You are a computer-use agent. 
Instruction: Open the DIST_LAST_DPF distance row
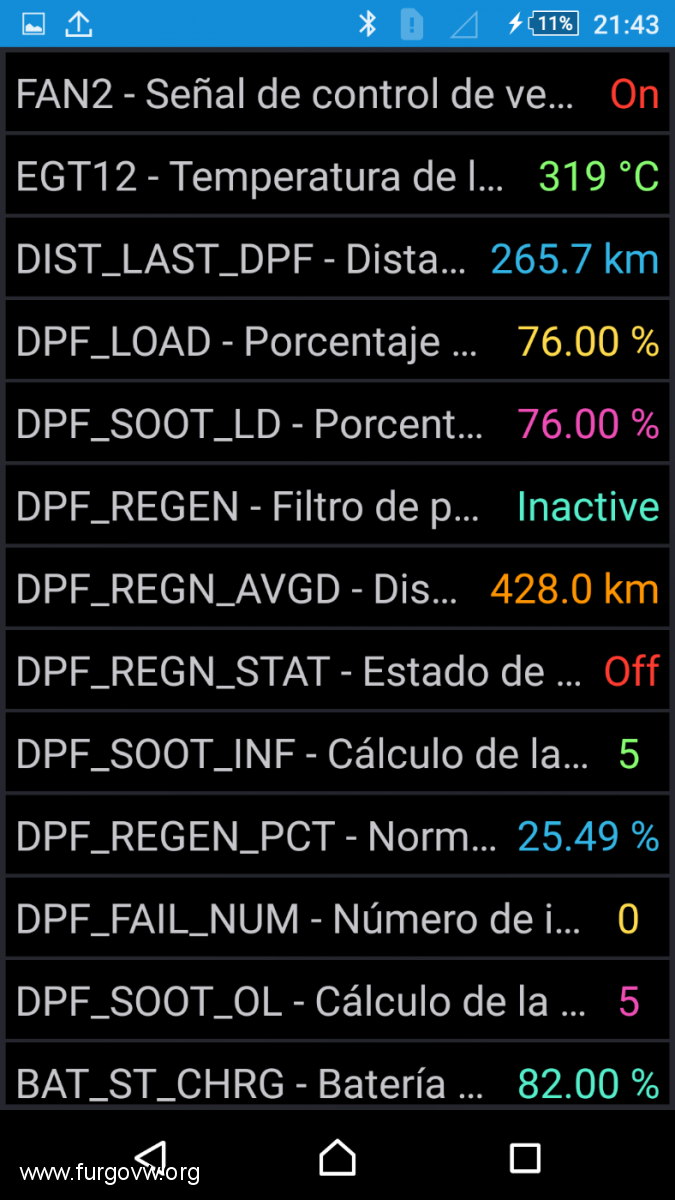point(337,259)
